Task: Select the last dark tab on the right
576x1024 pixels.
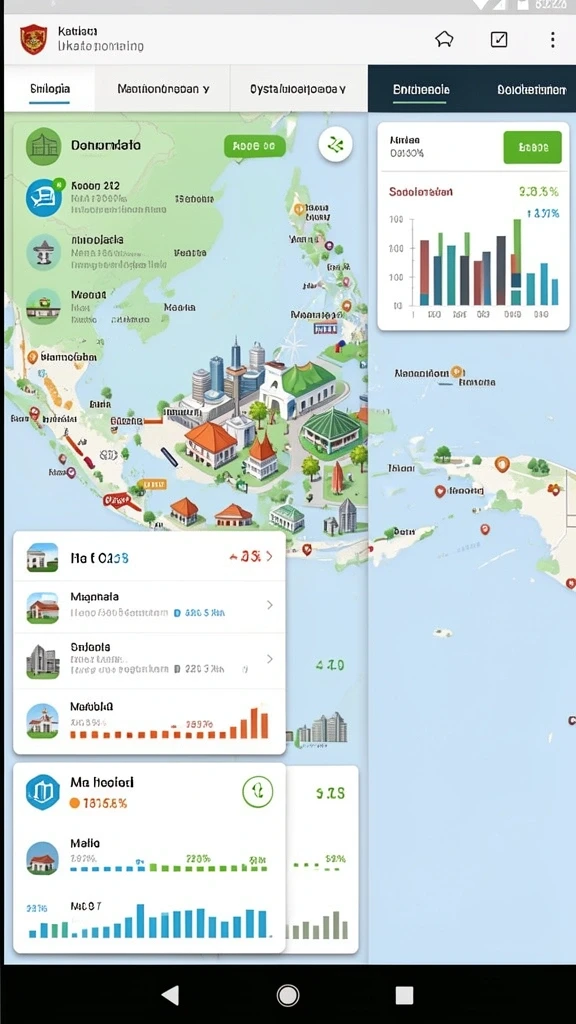Action: point(531,89)
